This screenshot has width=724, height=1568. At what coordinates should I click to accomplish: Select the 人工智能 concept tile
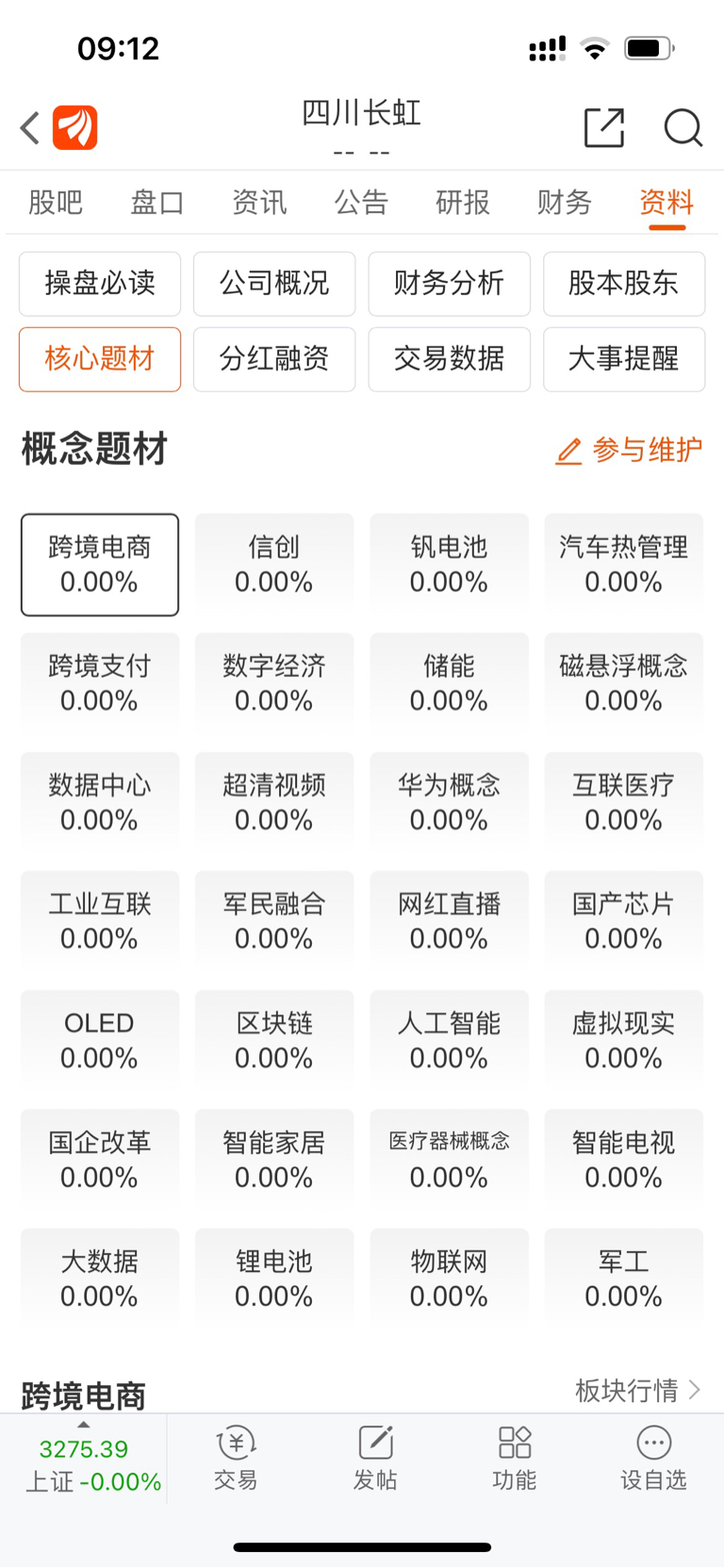(450, 1041)
